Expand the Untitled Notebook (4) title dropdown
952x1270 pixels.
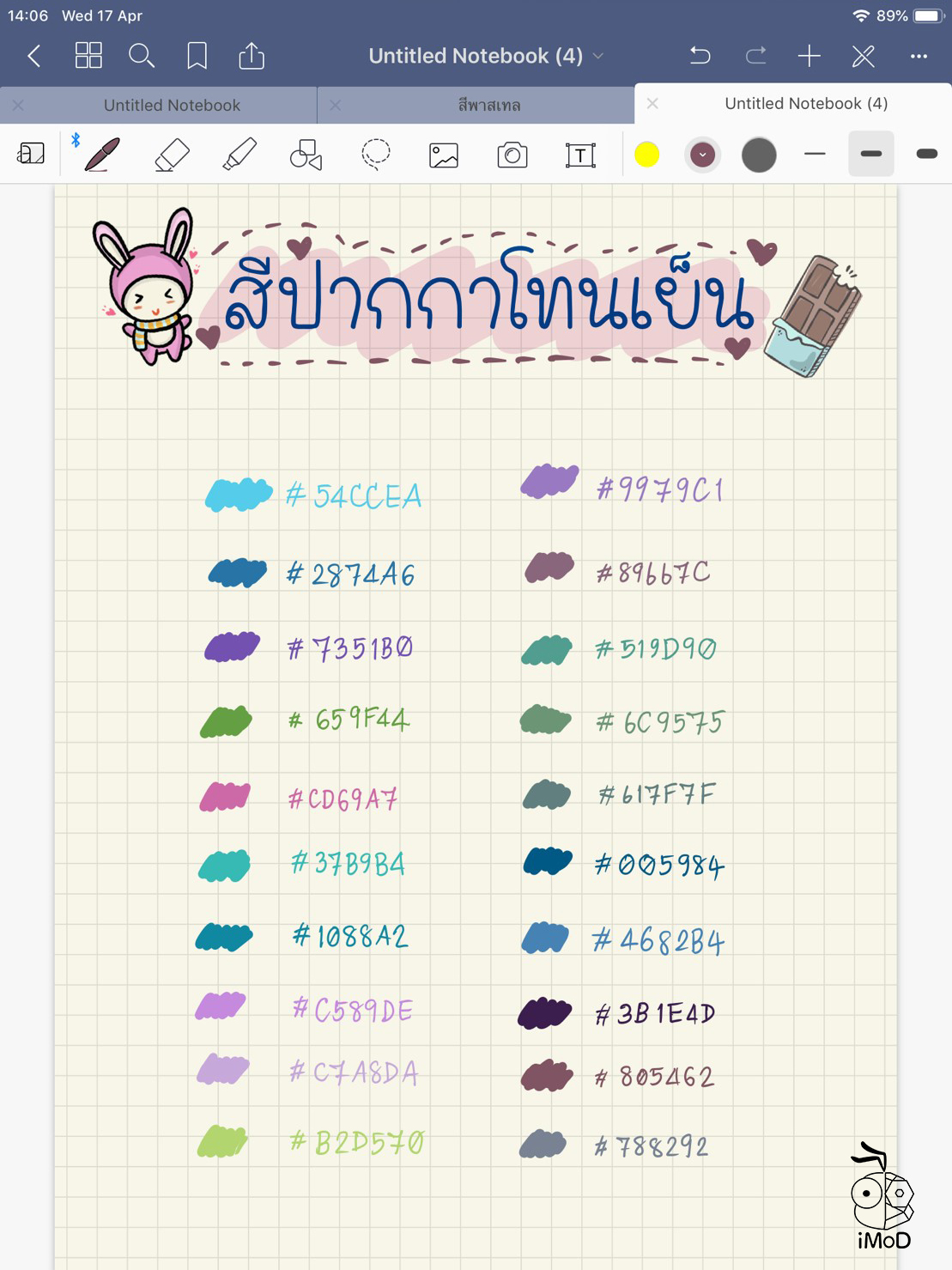point(598,57)
